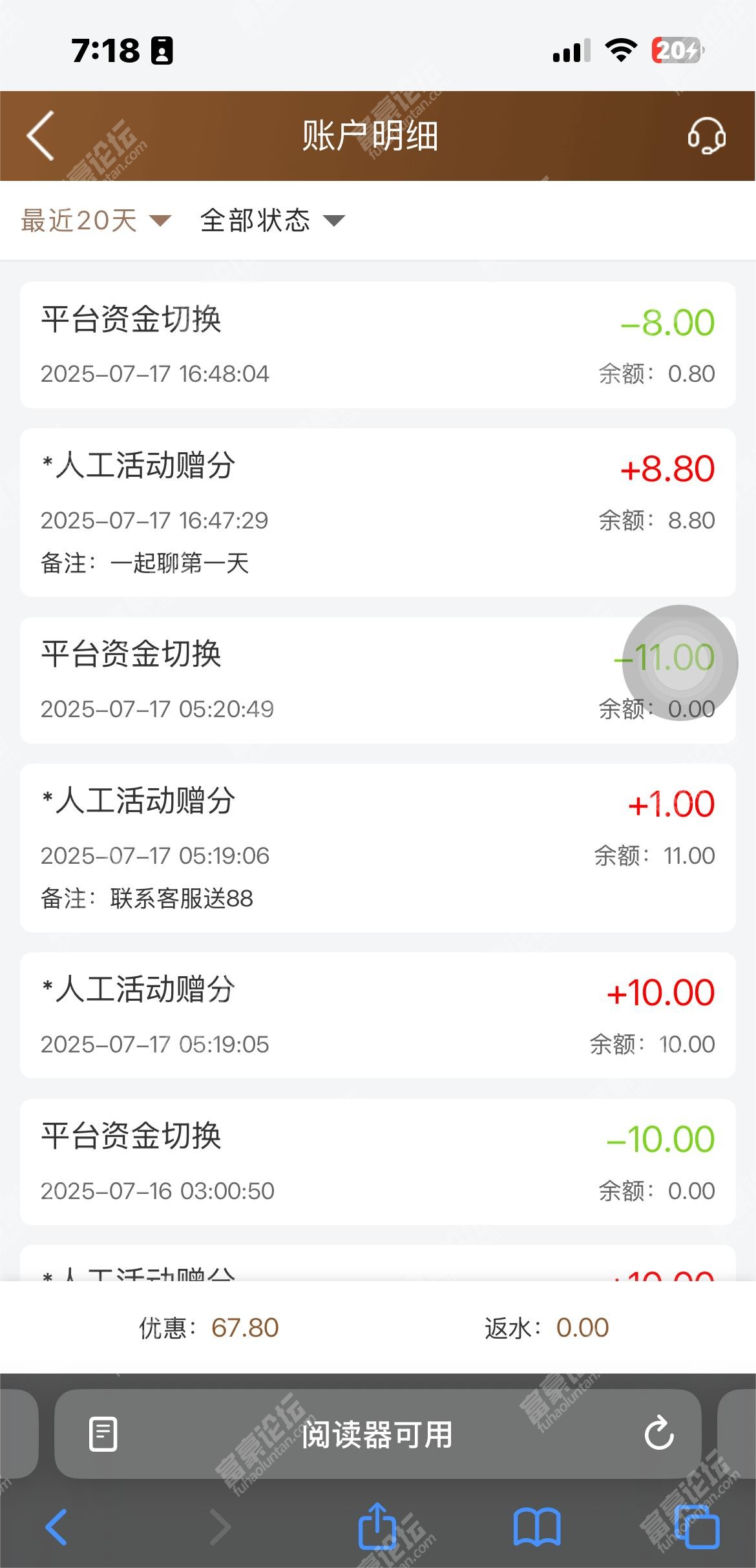Open the Safari reader mode icon
The height and width of the screenshot is (1568, 756).
coord(103,1435)
